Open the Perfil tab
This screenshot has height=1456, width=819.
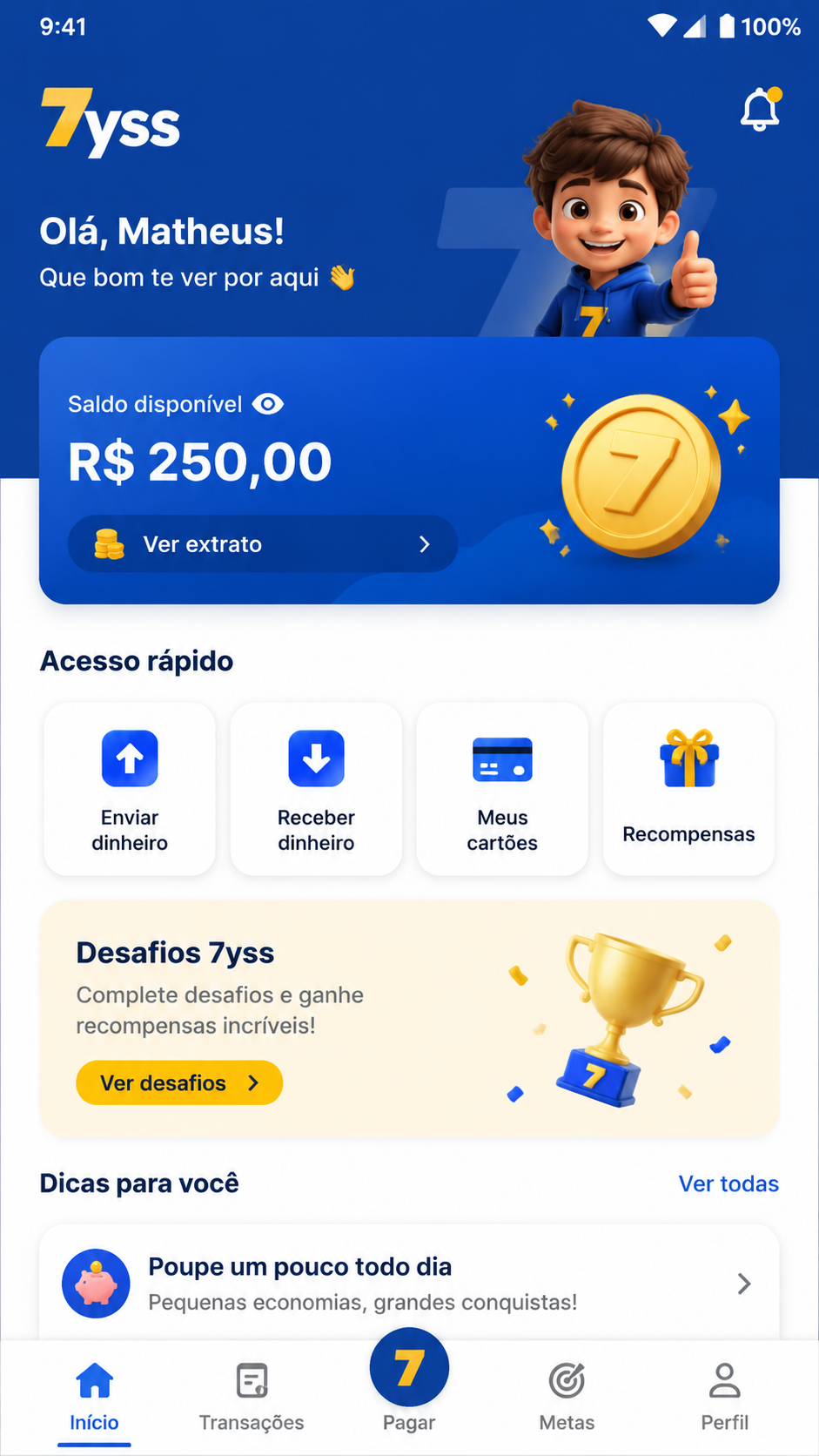coord(724,1397)
